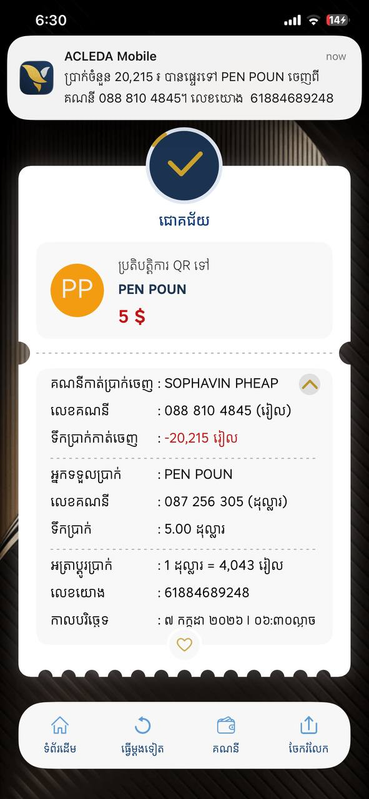Open the គណនី accounts tab
The width and height of the screenshot is (369, 799).
pos(226,735)
